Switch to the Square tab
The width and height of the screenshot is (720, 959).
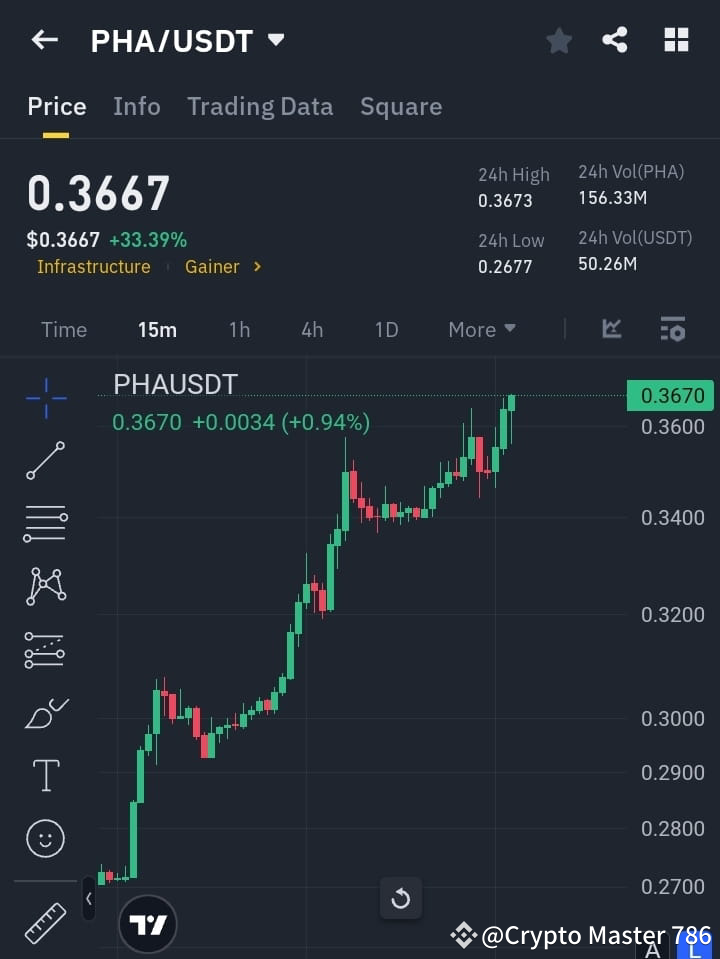(x=401, y=106)
